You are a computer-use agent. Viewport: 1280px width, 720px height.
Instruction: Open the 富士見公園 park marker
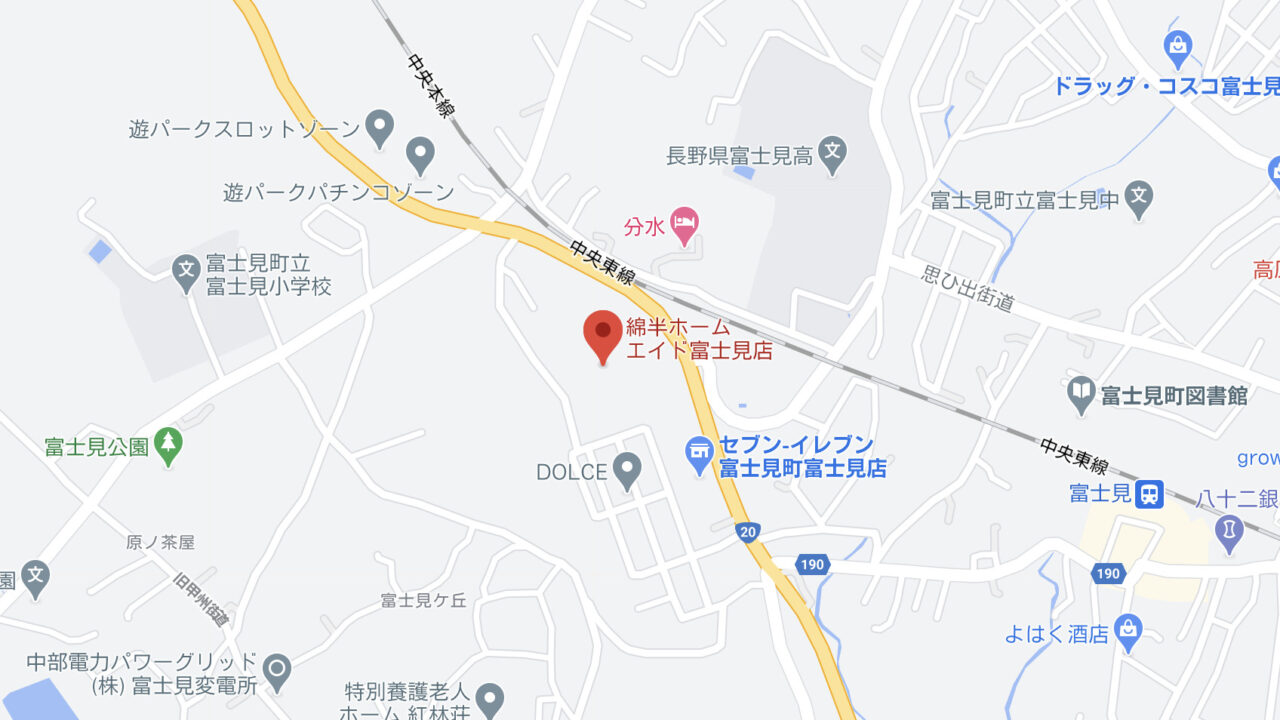coord(168,445)
